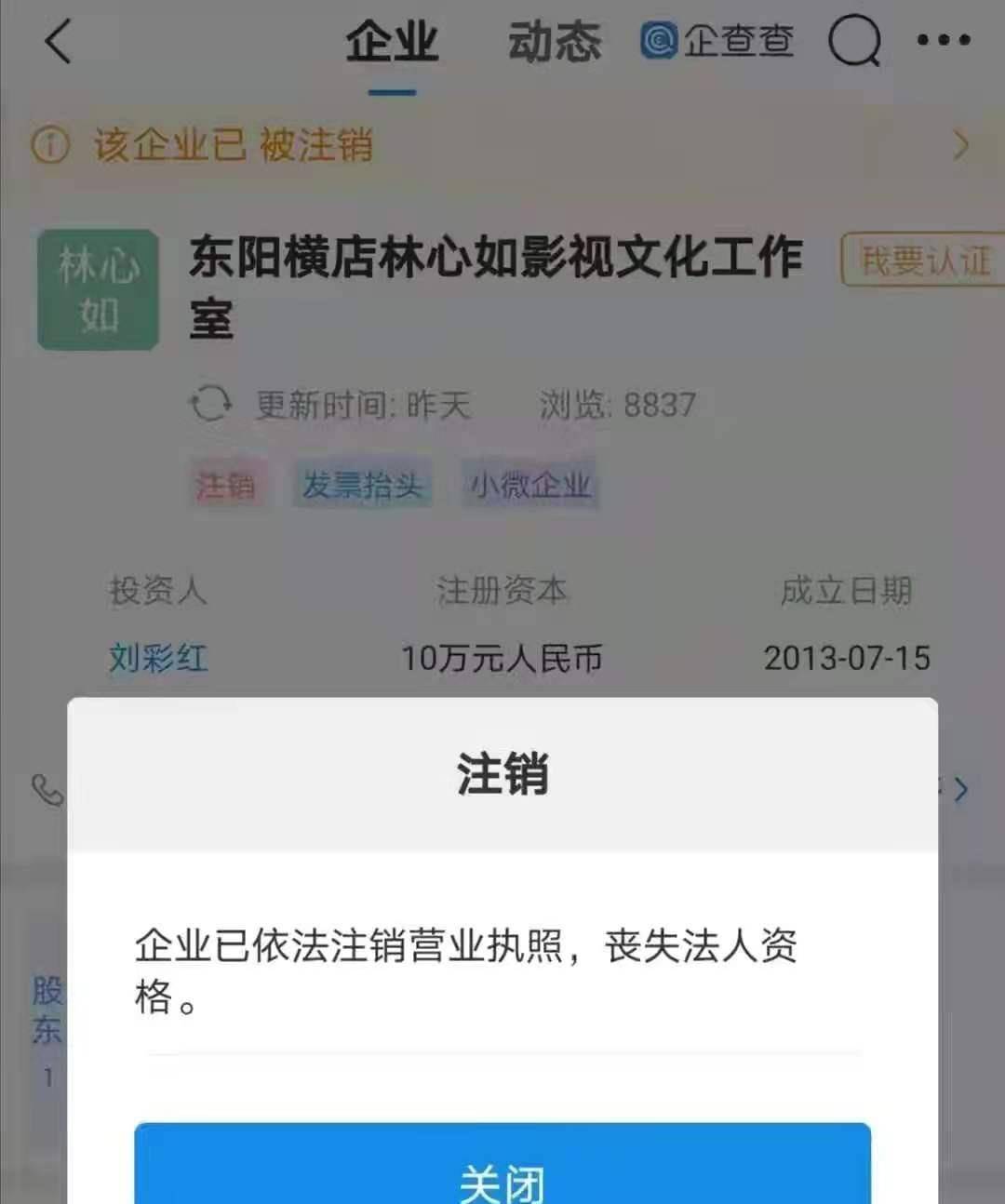This screenshot has height=1204, width=1005.
Task: Select the 企业 tab
Action: pos(392,43)
